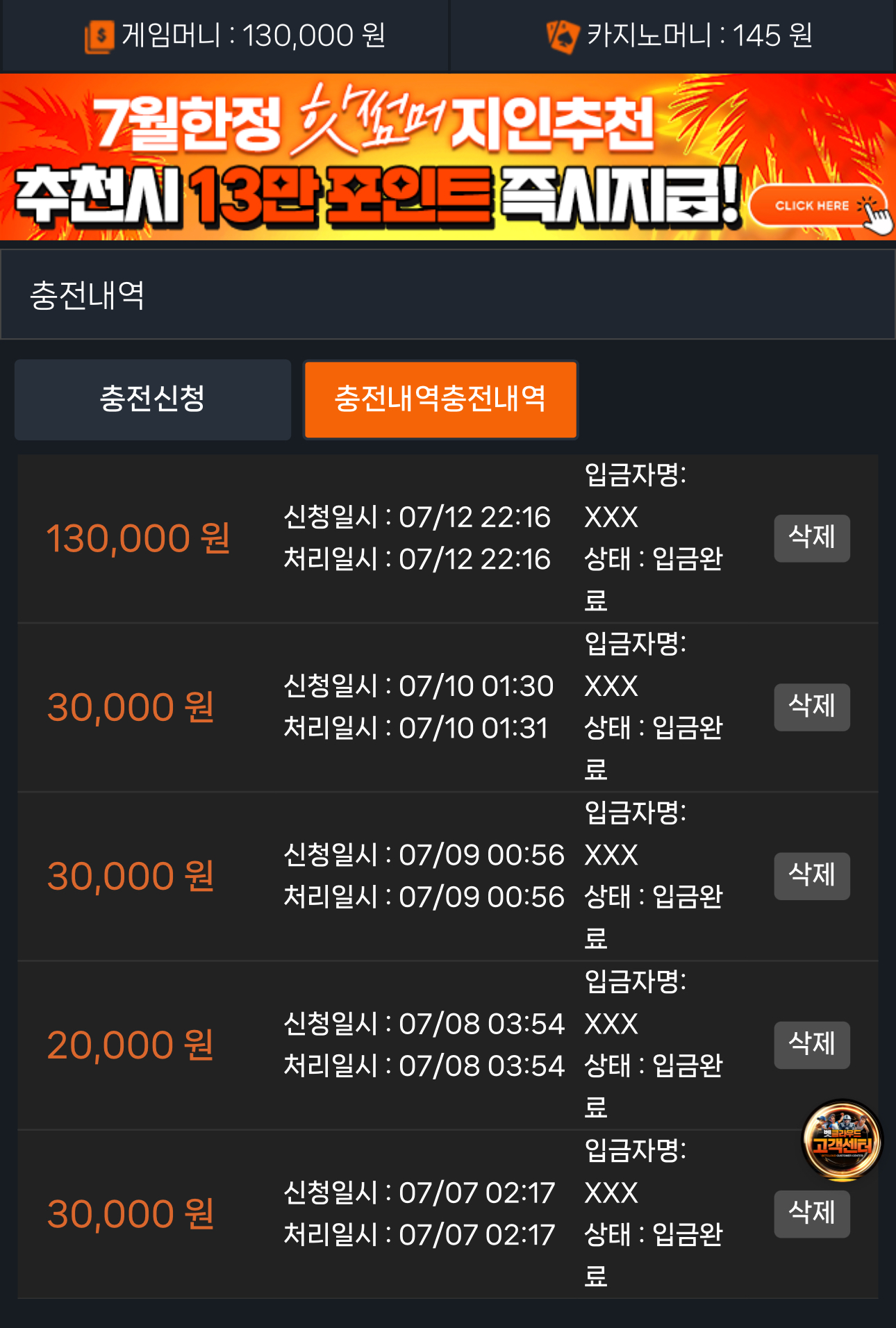Open the July referral promotion banner
Image resolution: width=896 pixels, height=1328 pixels.
[x=447, y=157]
